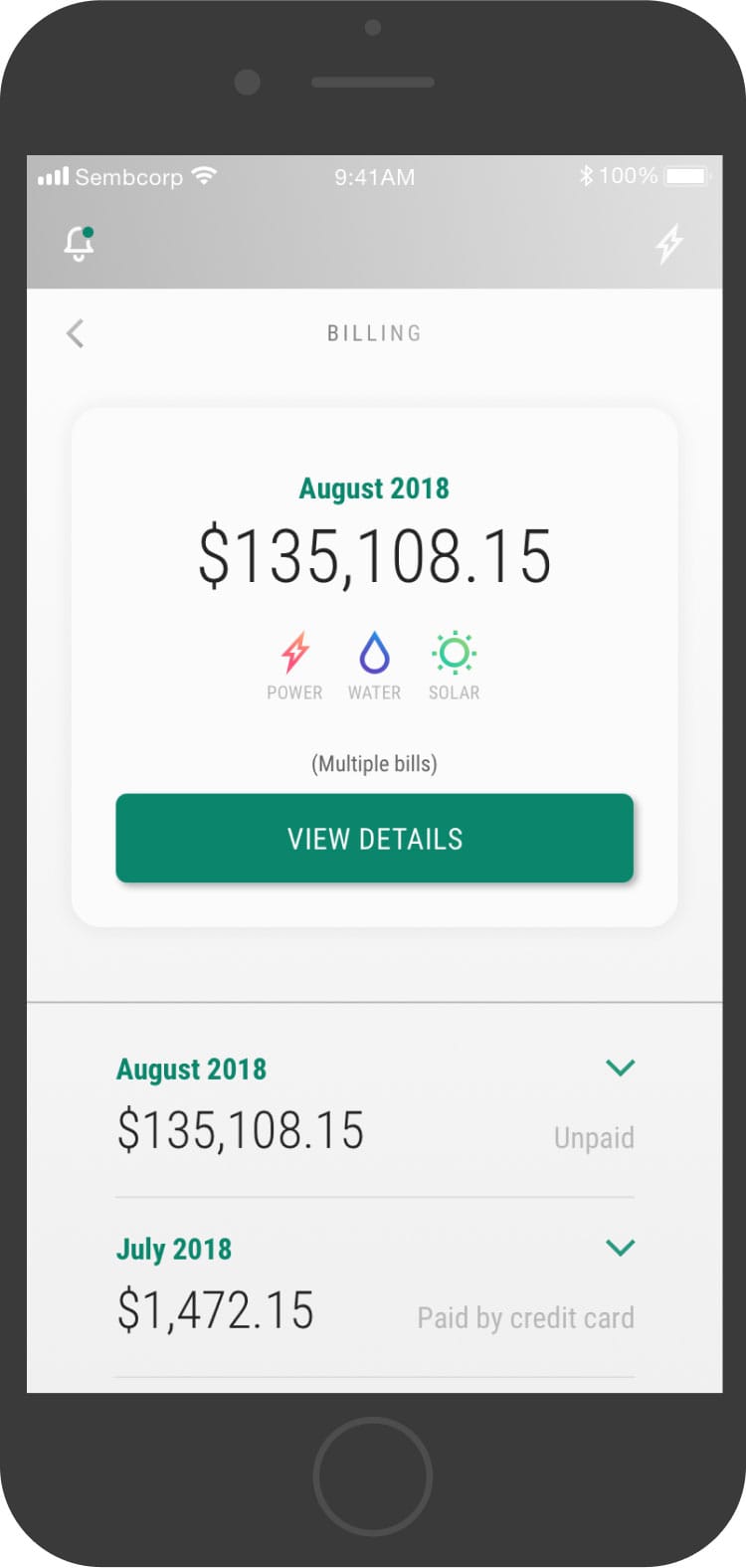Select the August 2018 heading

[x=373, y=489]
